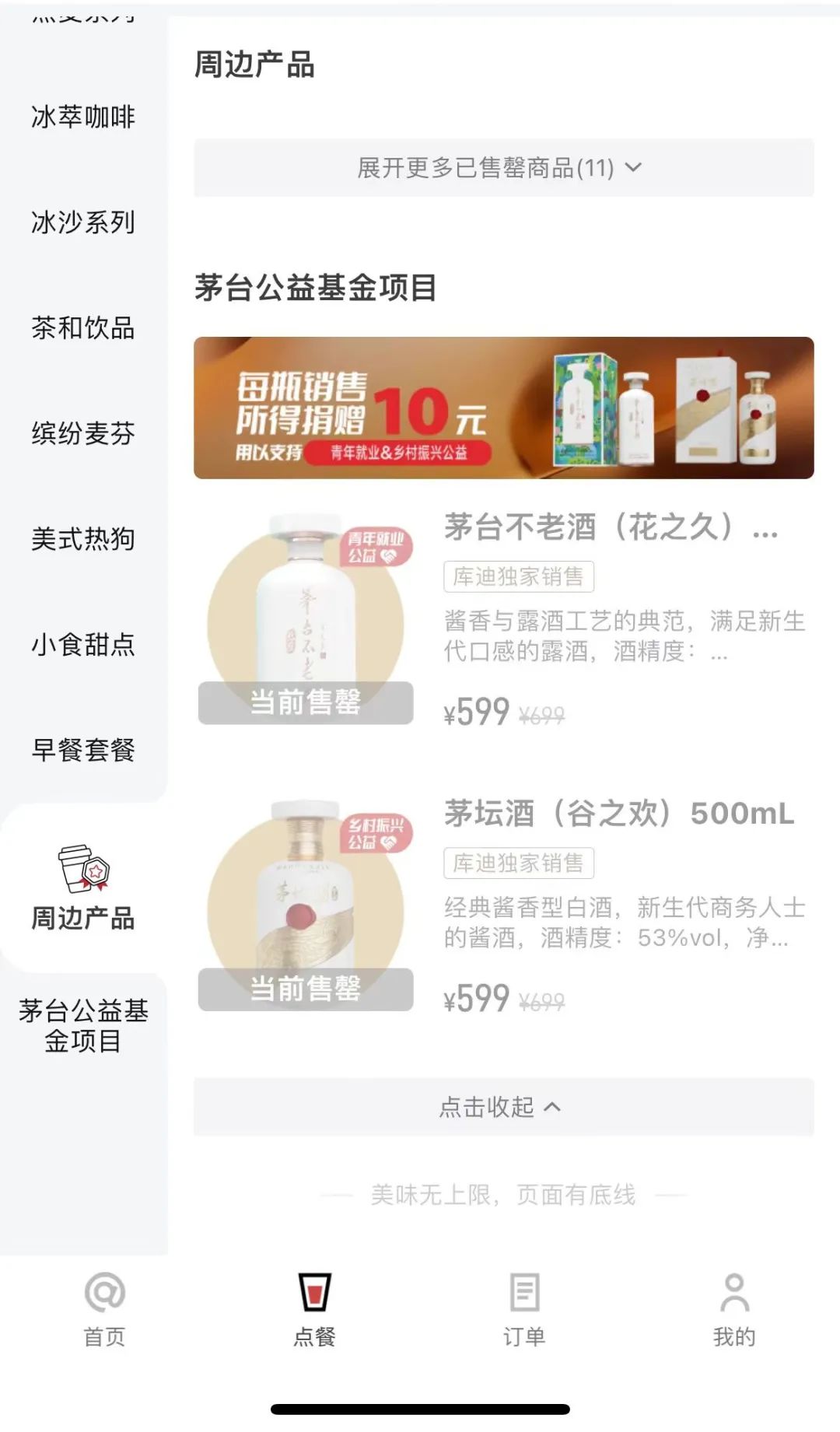This screenshot has height=1432, width=840.
Task: Open the 10元 donation promotional banner
Action: pos(503,408)
